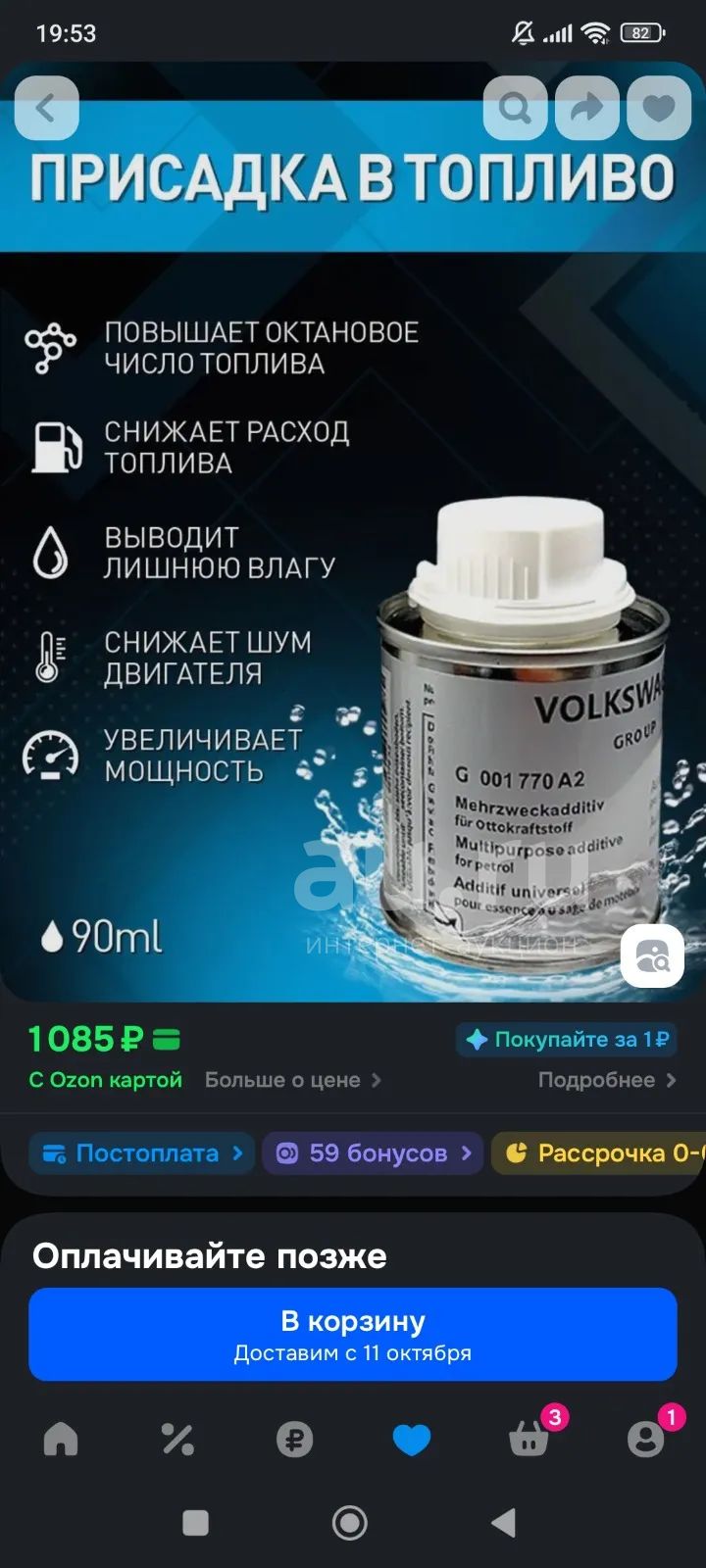
Task: Tap the system back triangle button
Action: (x=504, y=1523)
